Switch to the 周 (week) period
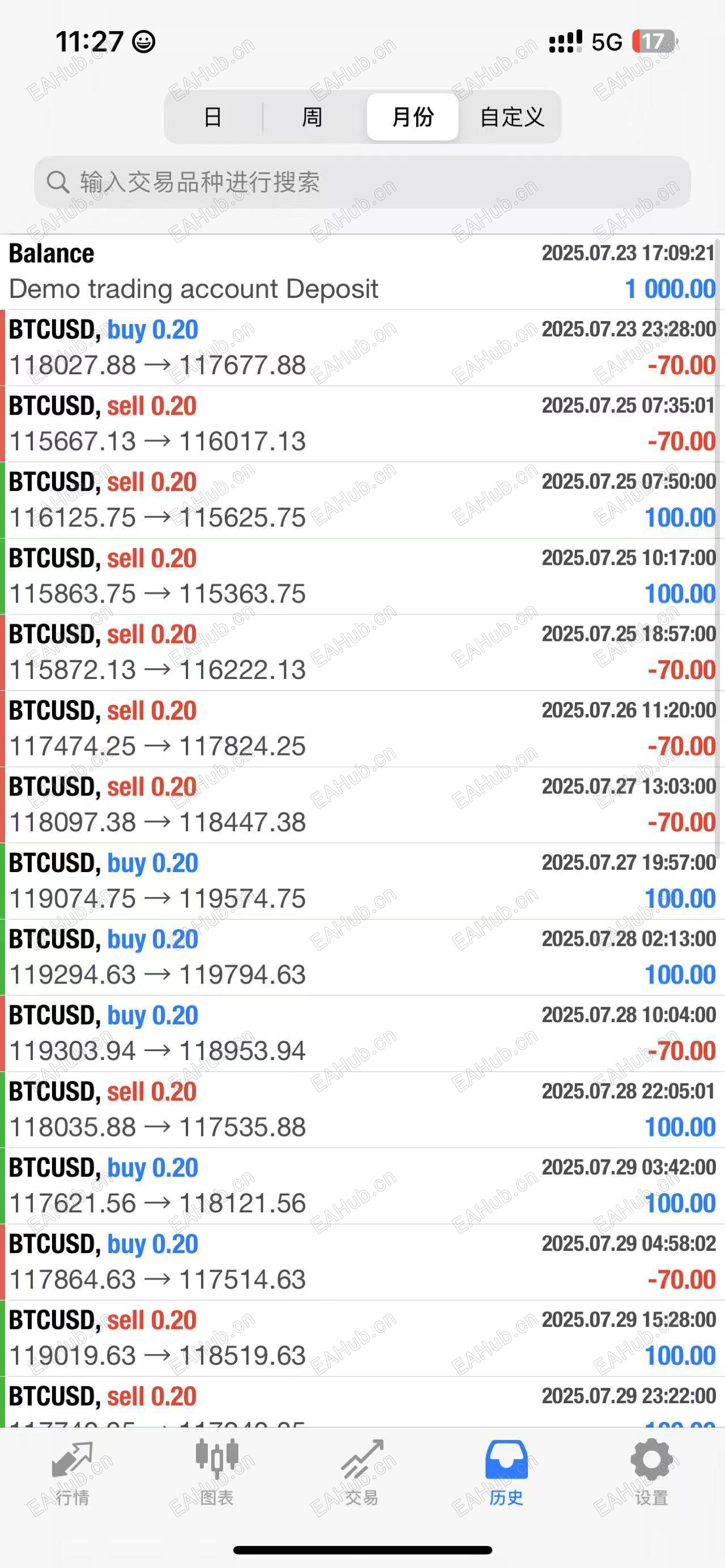 click(x=312, y=117)
